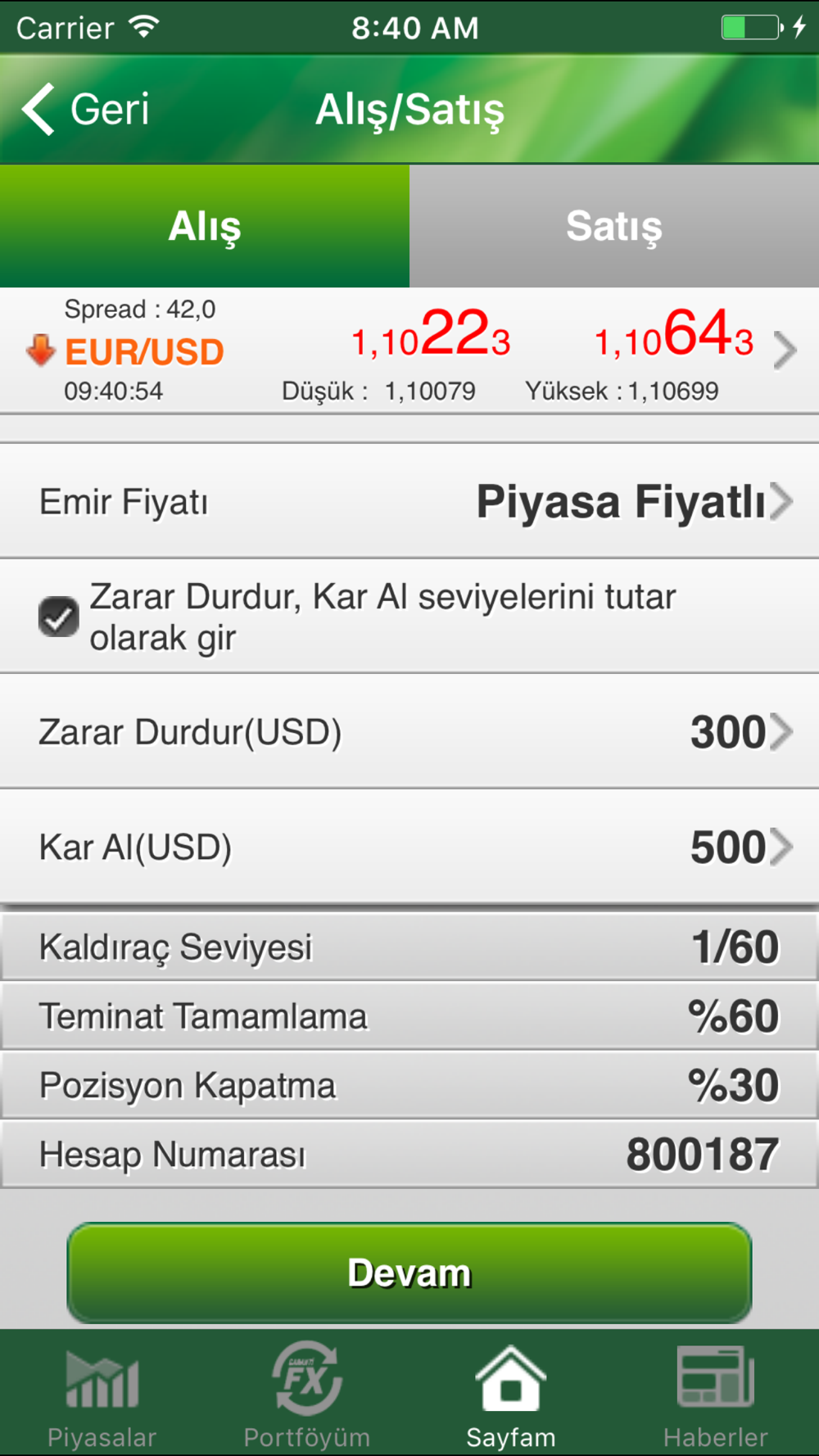Change Emir Fiyatı from Piyasa Fiyatlı
The height and width of the screenshot is (1456, 819).
[409, 501]
